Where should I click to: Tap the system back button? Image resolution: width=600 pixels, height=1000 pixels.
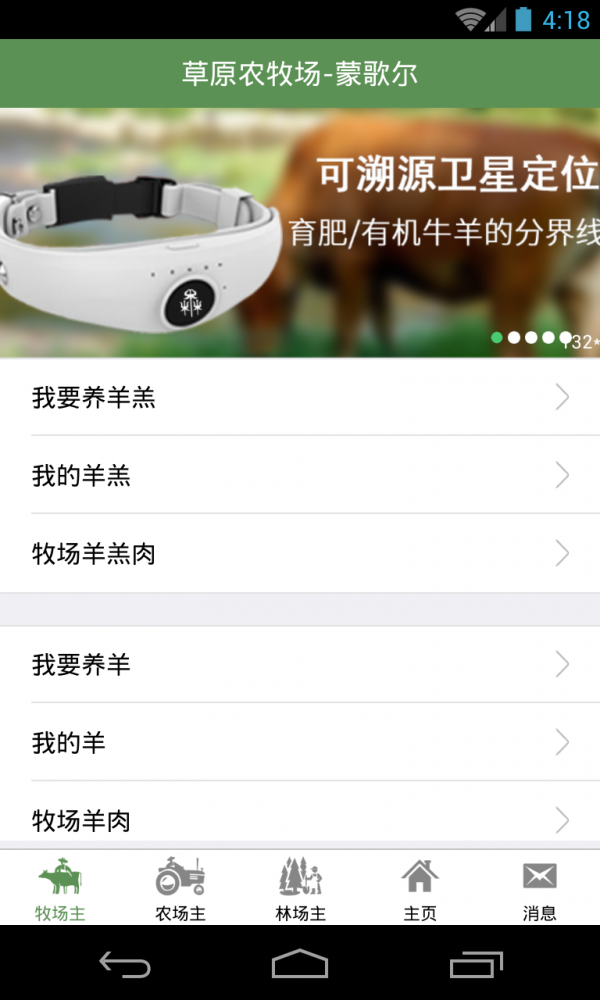[125, 964]
